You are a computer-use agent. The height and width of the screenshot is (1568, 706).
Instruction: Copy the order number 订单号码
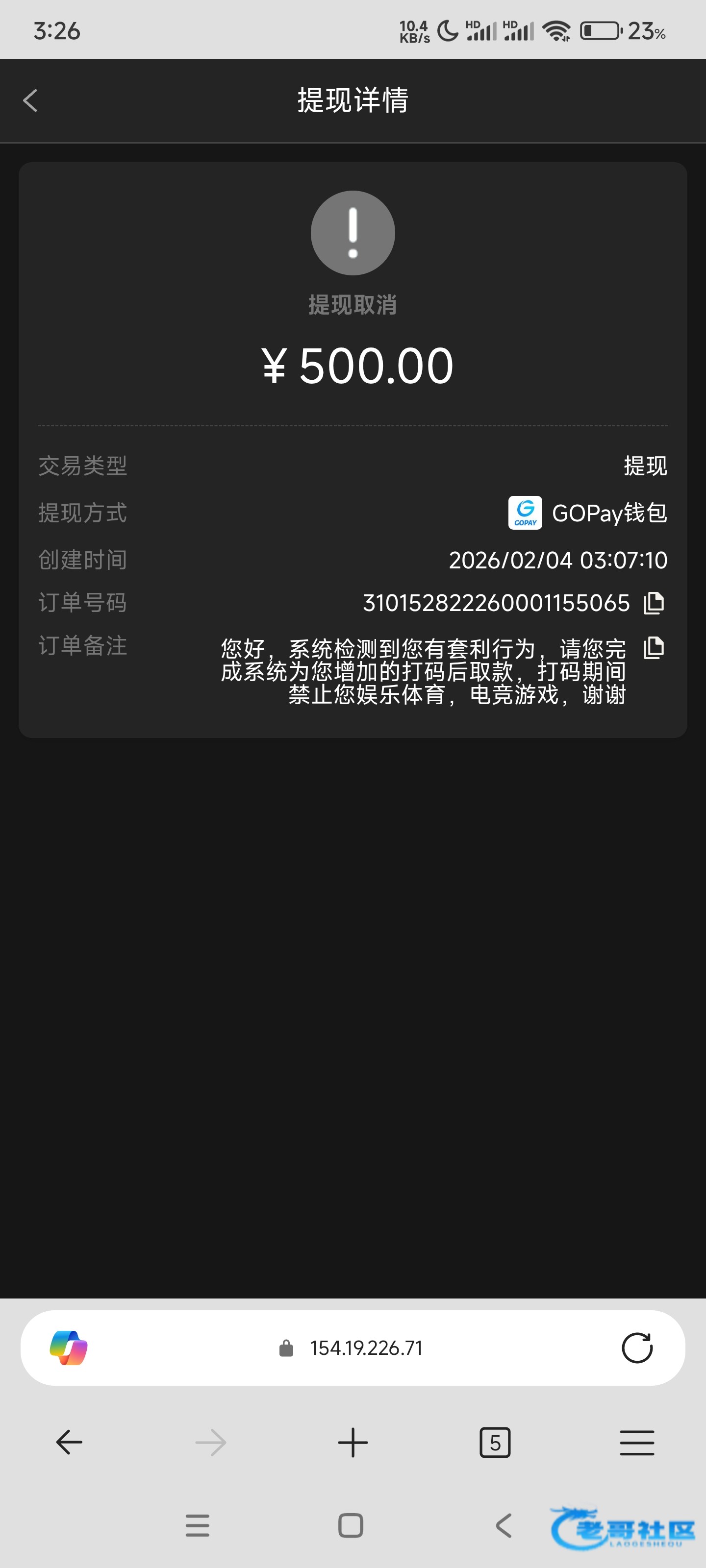point(654,603)
